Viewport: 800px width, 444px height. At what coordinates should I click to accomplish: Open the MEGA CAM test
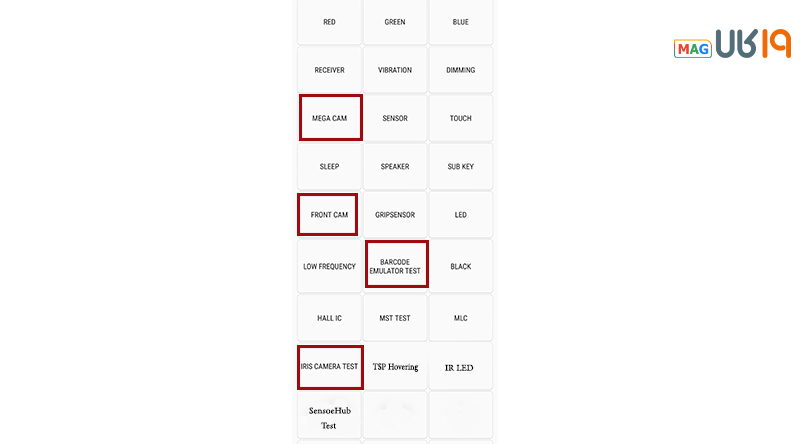click(329, 118)
